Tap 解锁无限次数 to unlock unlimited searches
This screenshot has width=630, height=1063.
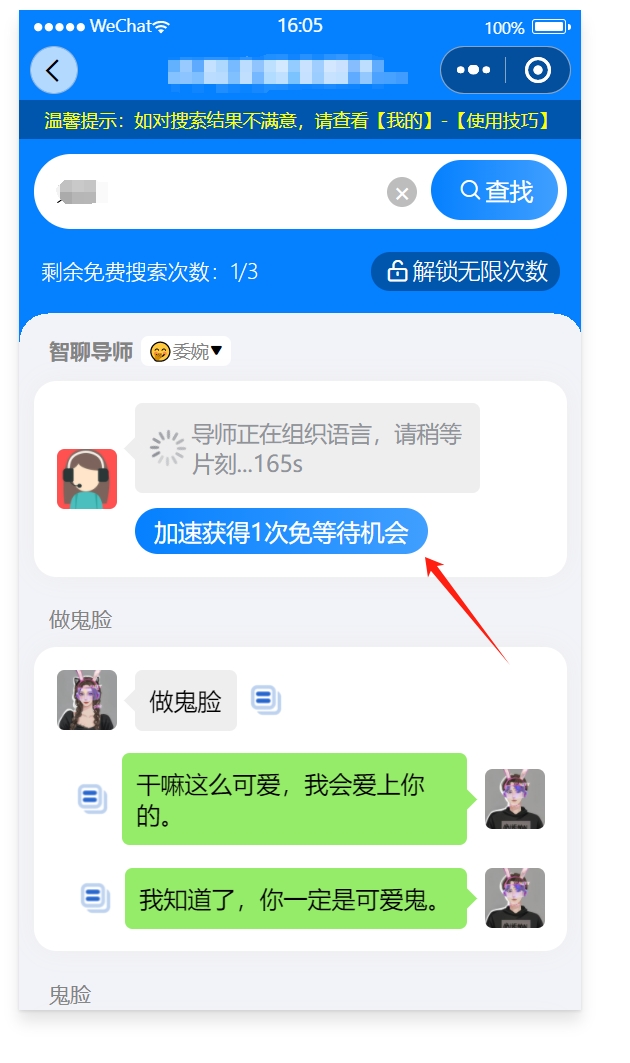[466, 271]
